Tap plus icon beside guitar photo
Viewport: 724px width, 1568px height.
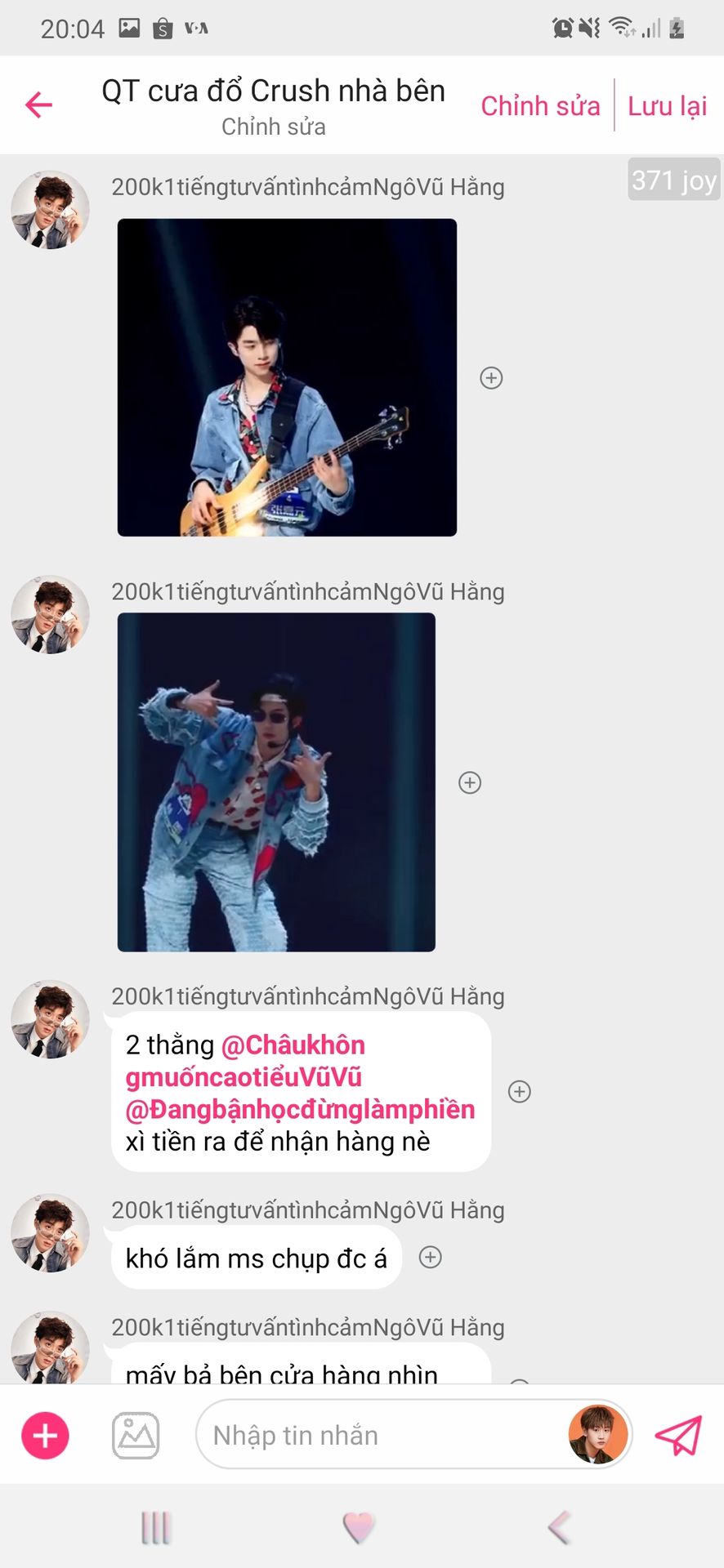(x=491, y=378)
